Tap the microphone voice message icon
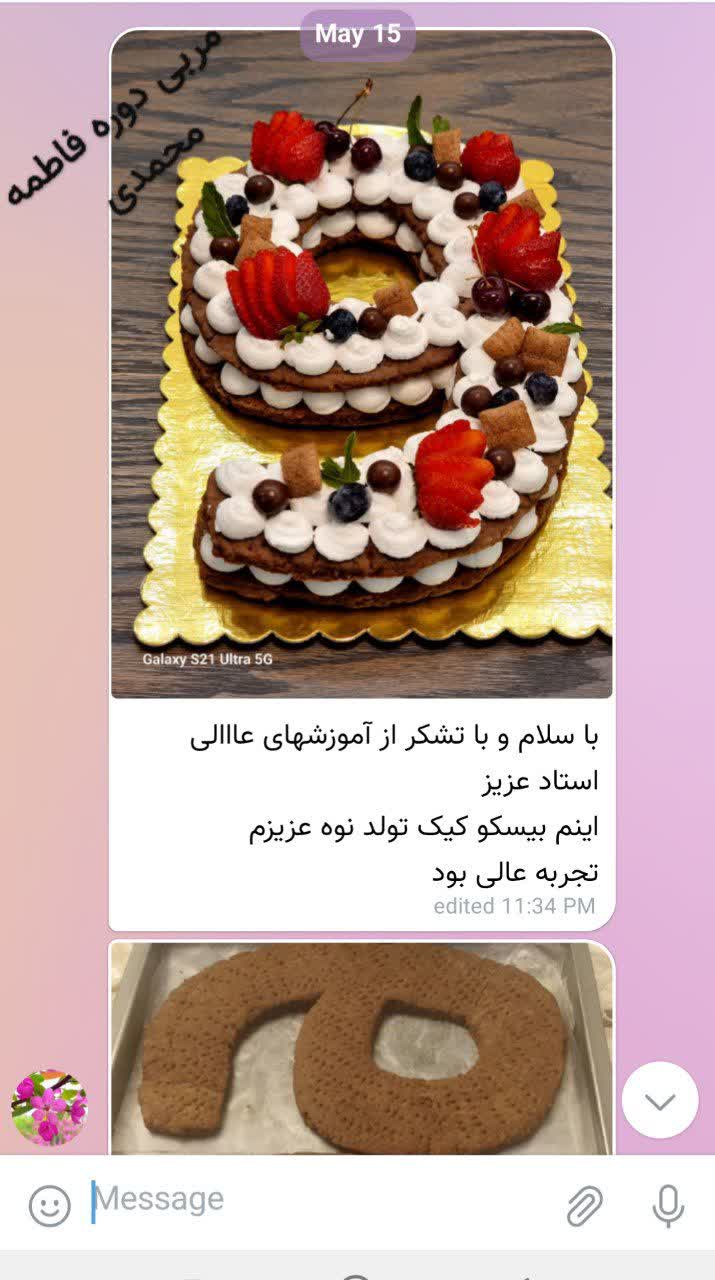 pyautogui.click(x=668, y=1205)
